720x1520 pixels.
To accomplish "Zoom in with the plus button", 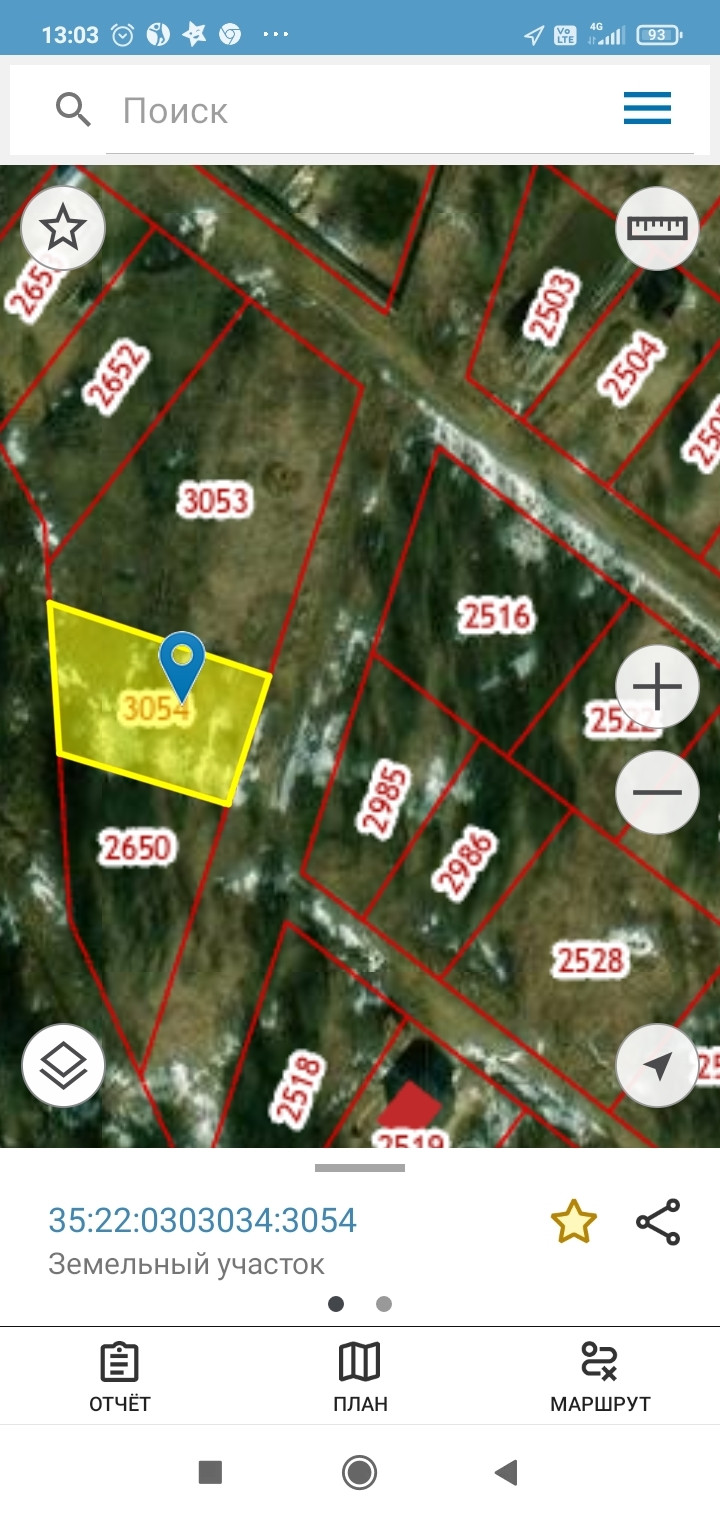I will (x=657, y=687).
